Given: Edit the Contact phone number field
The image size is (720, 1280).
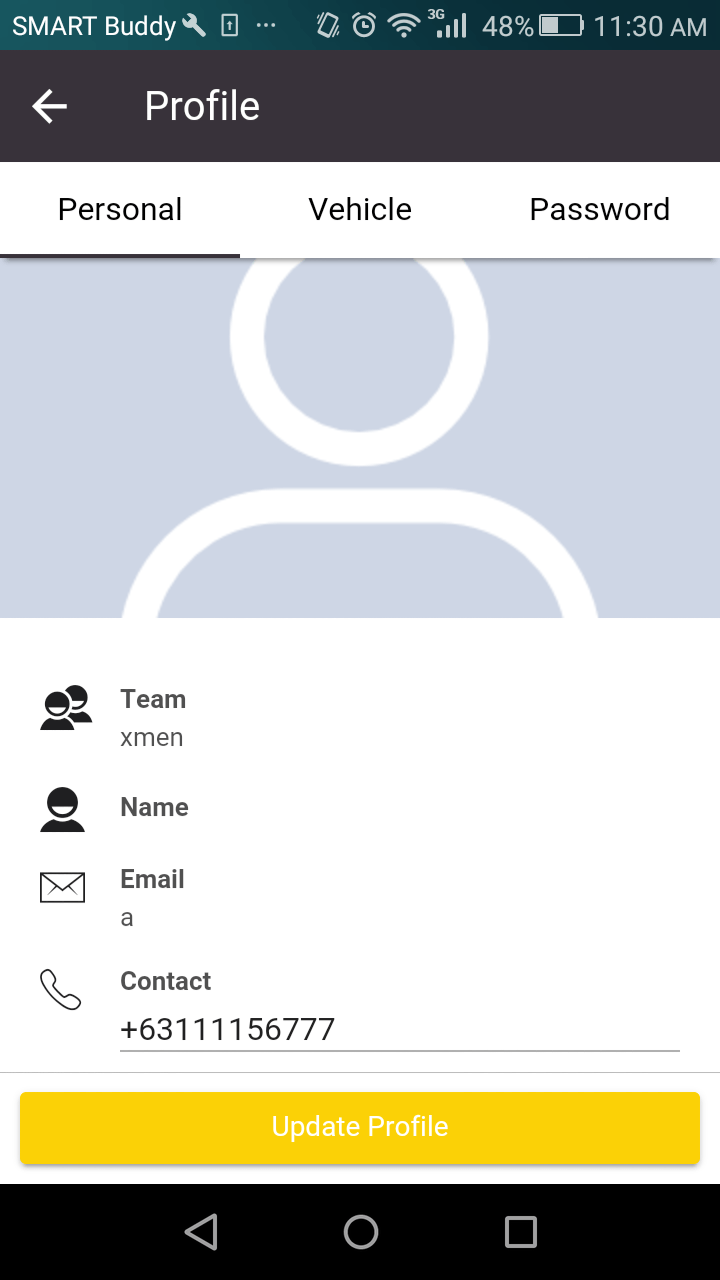Looking at the screenshot, I should [x=398, y=1029].
